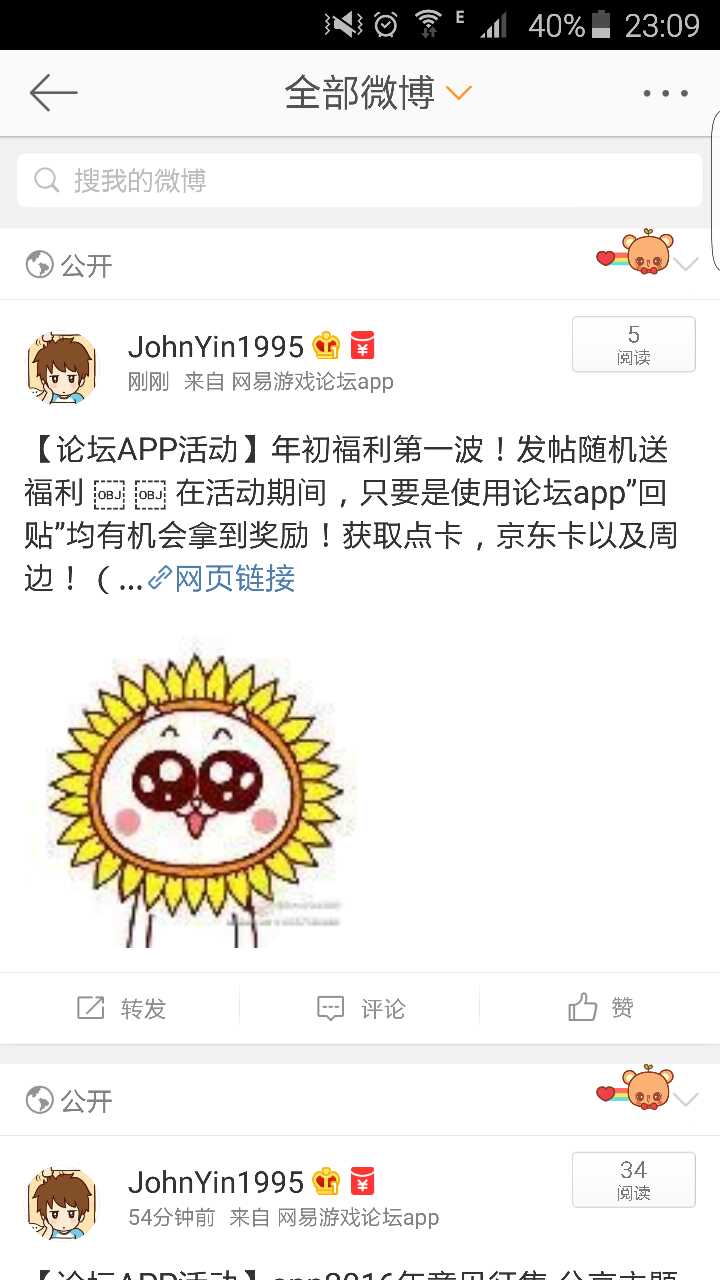Expand the chevron on the first post

[x=686, y=265]
